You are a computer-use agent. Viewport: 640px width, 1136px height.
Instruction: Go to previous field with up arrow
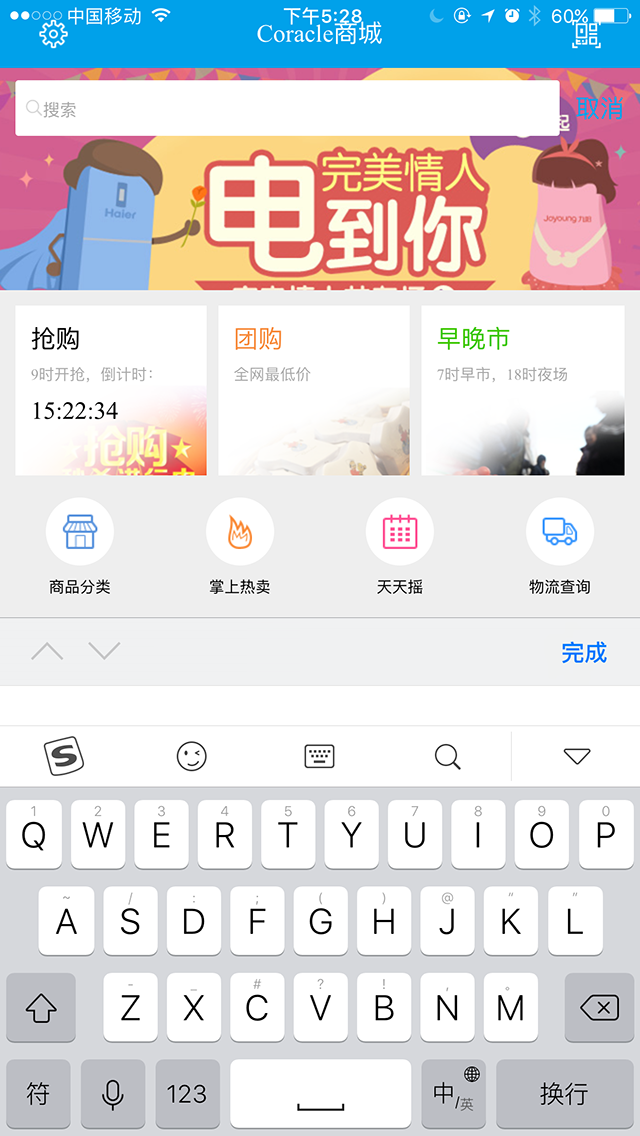(x=47, y=652)
